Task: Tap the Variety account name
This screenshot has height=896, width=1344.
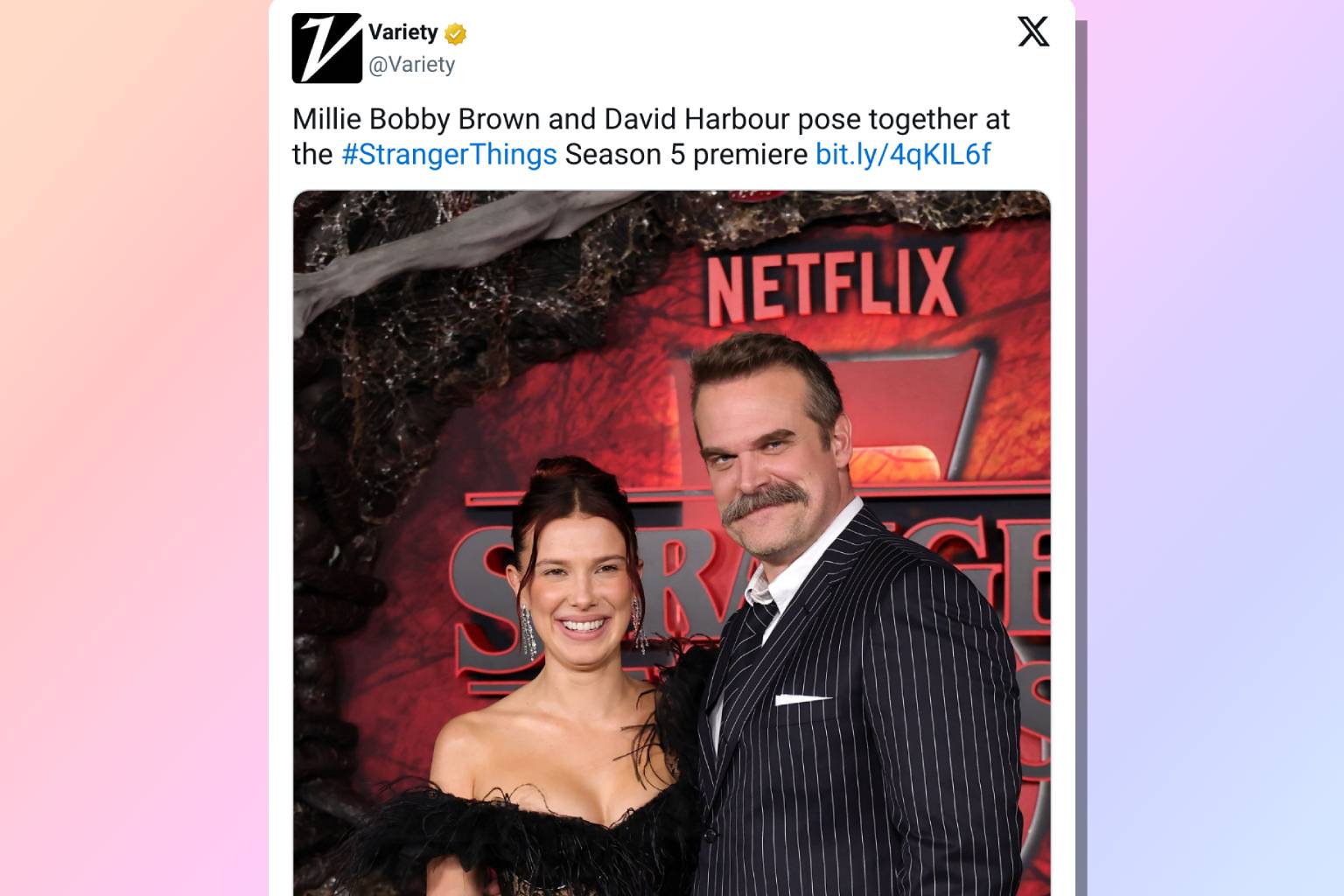Action: point(402,32)
